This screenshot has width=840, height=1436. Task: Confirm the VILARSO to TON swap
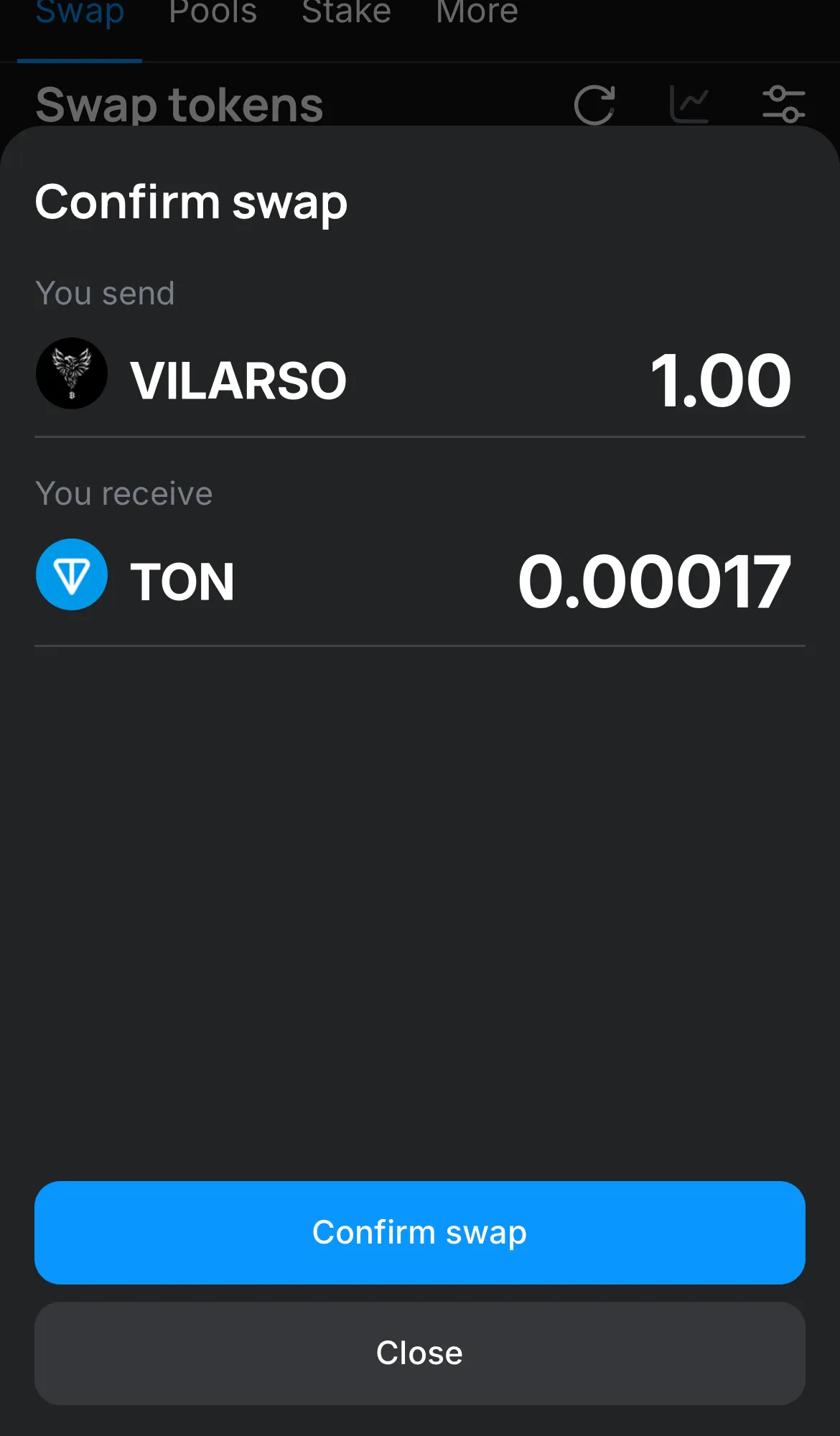click(x=419, y=1232)
